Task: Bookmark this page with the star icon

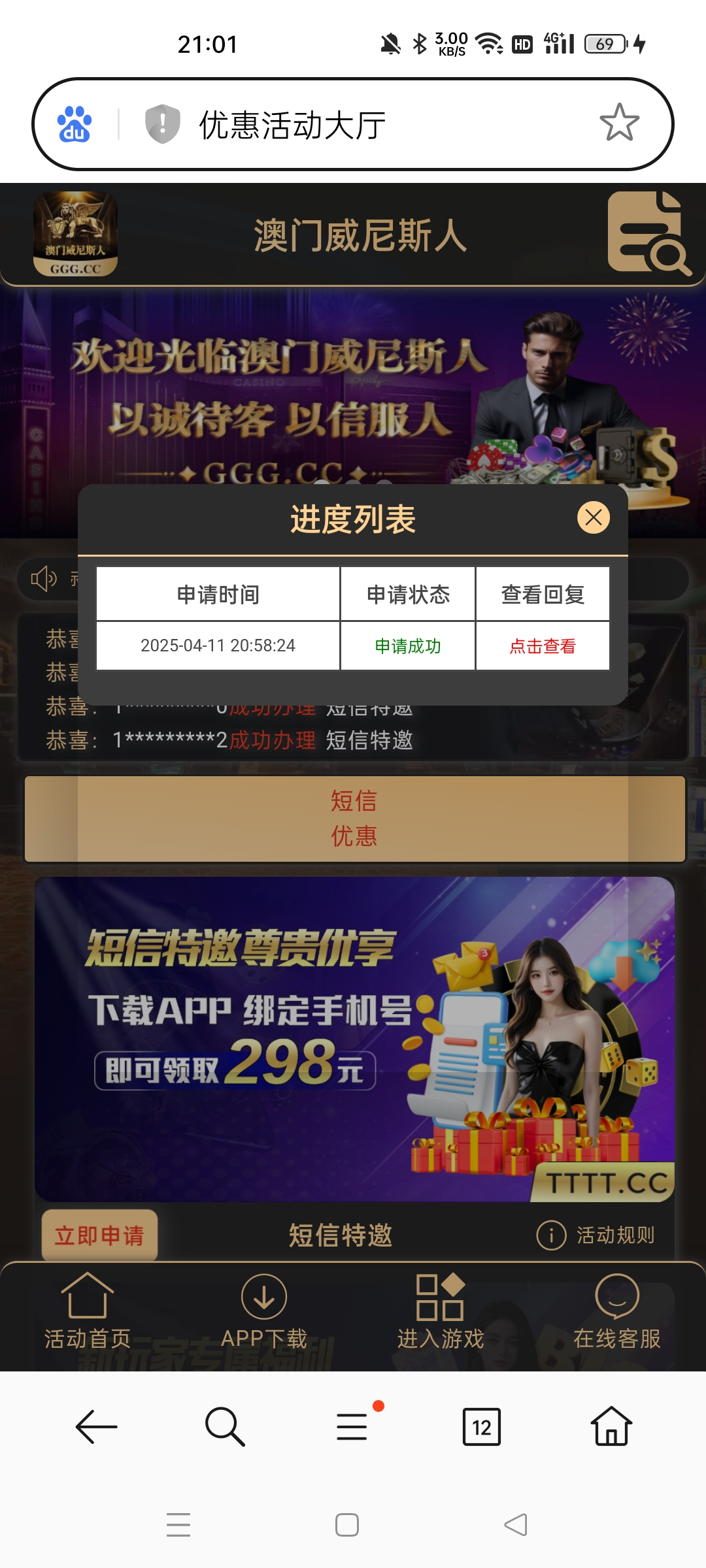Action: click(x=619, y=123)
